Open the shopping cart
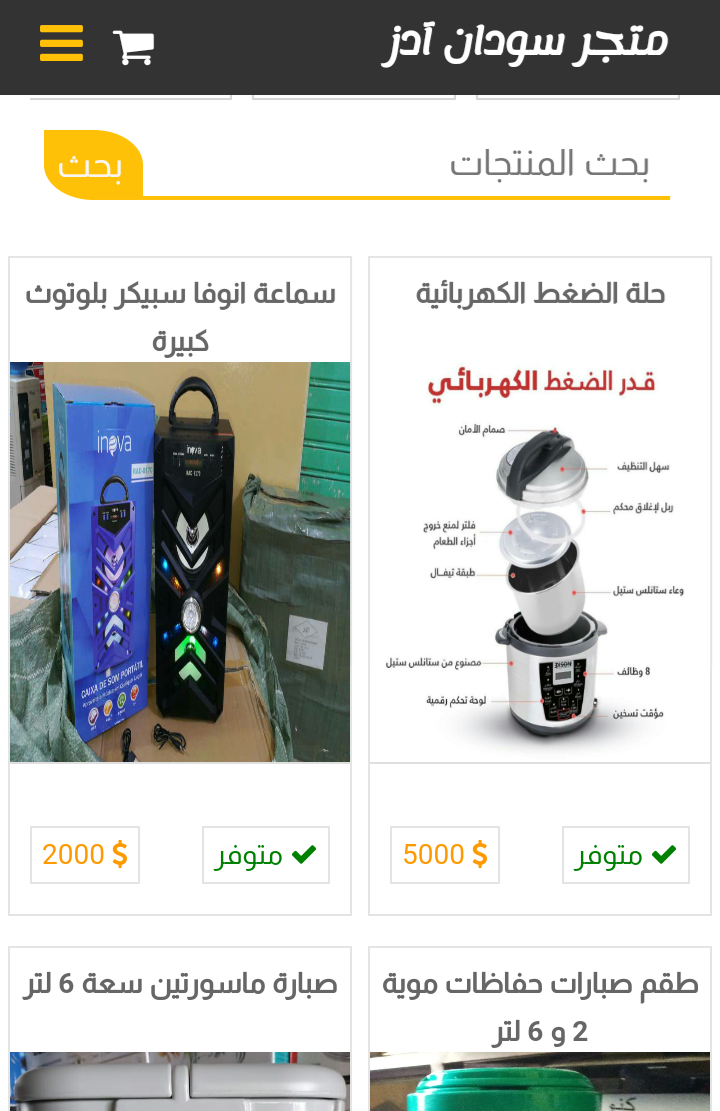Viewport: 720px width, 1111px height. pyautogui.click(x=133, y=47)
